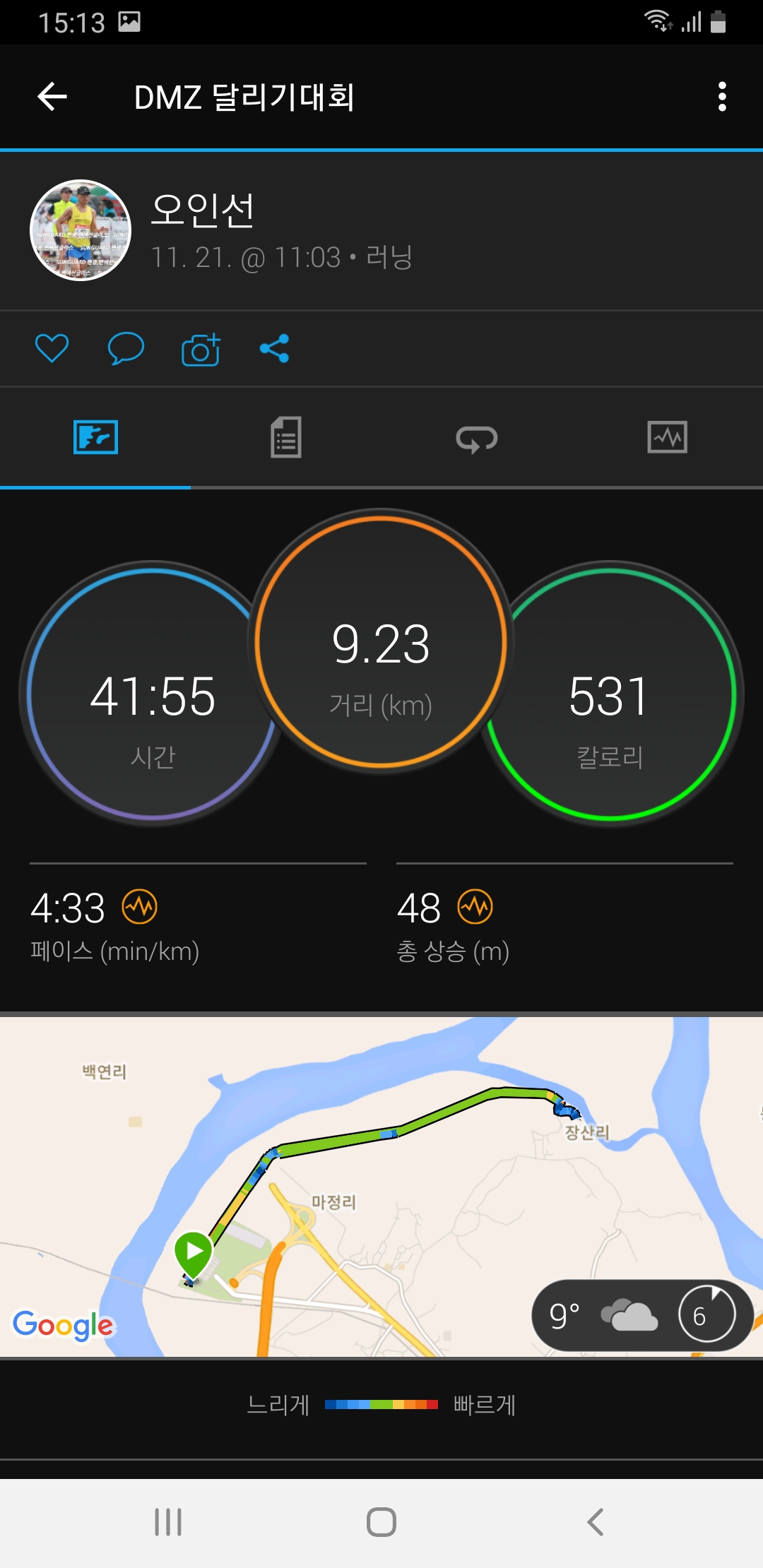Screen dimensions: 763x1568
Task: Open 오인선's profile picture
Action: (x=81, y=230)
